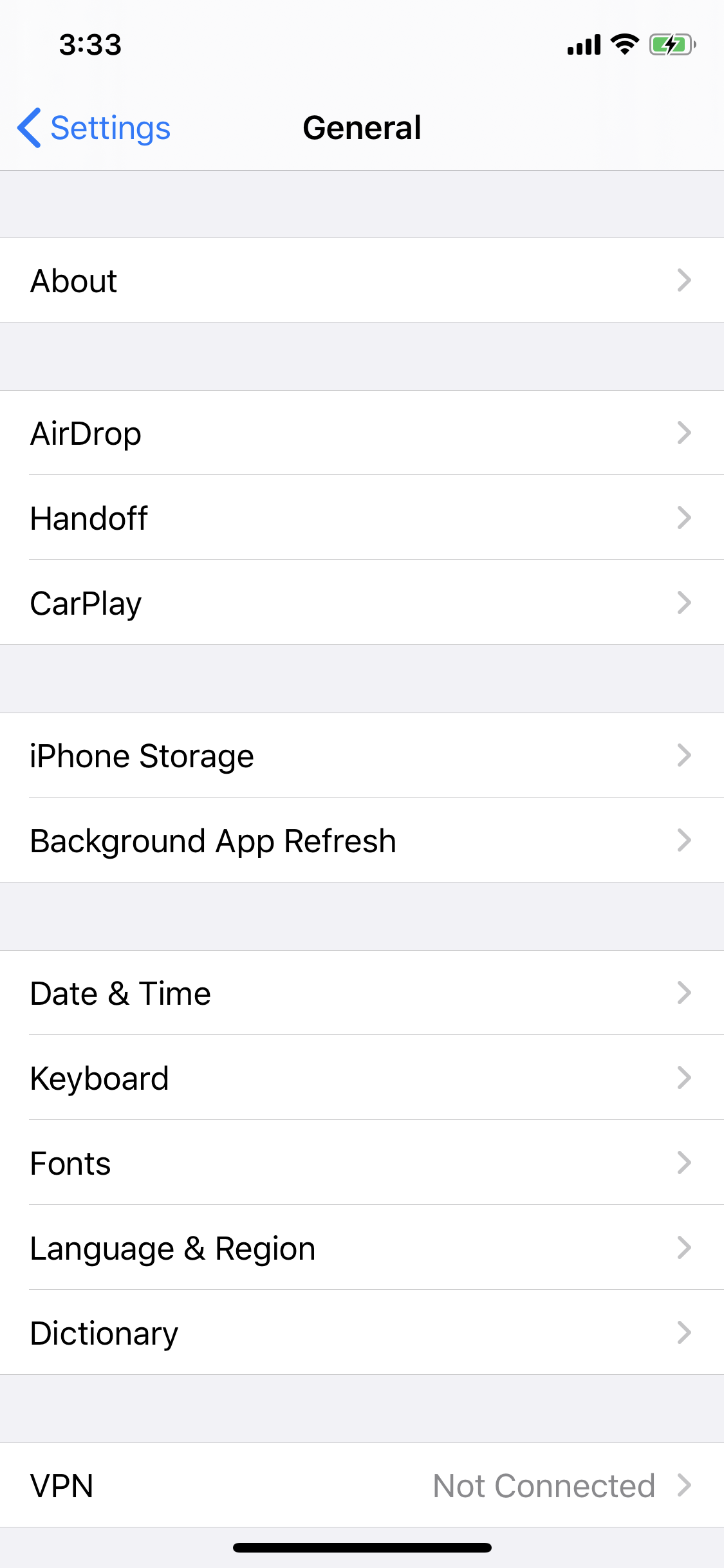
Task: Open the About row
Action: 362,281
